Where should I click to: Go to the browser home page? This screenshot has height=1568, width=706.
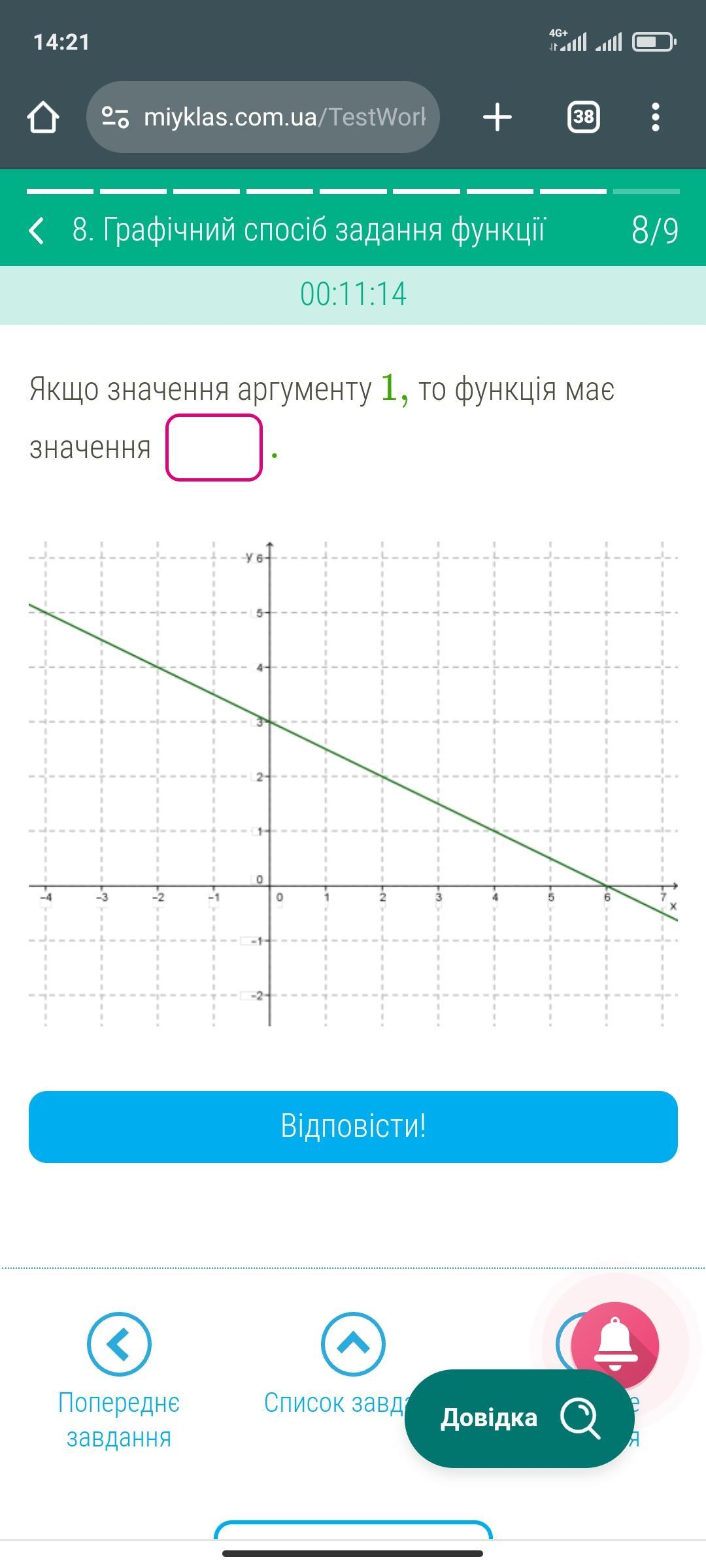tap(43, 118)
